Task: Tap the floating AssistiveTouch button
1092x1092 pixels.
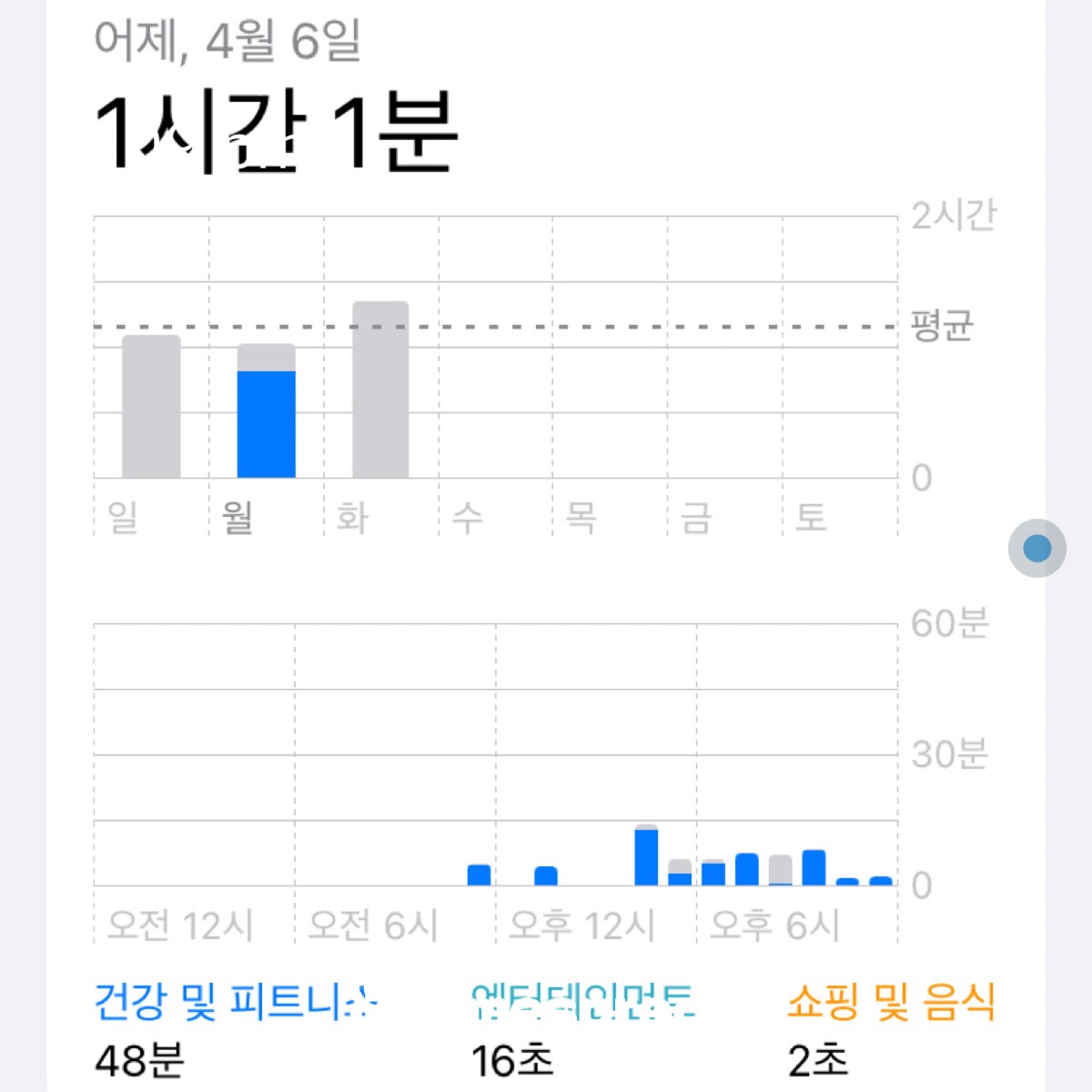Action: pyautogui.click(x=1037, y=548)
